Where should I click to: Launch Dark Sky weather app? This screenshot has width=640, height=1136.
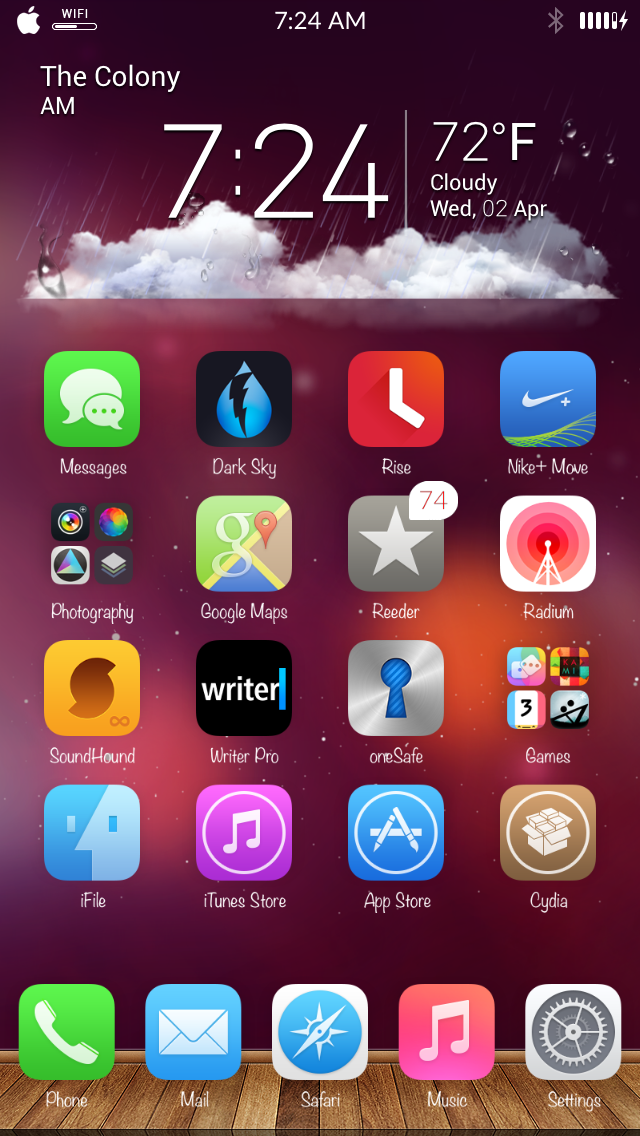(x=244, y=399)
